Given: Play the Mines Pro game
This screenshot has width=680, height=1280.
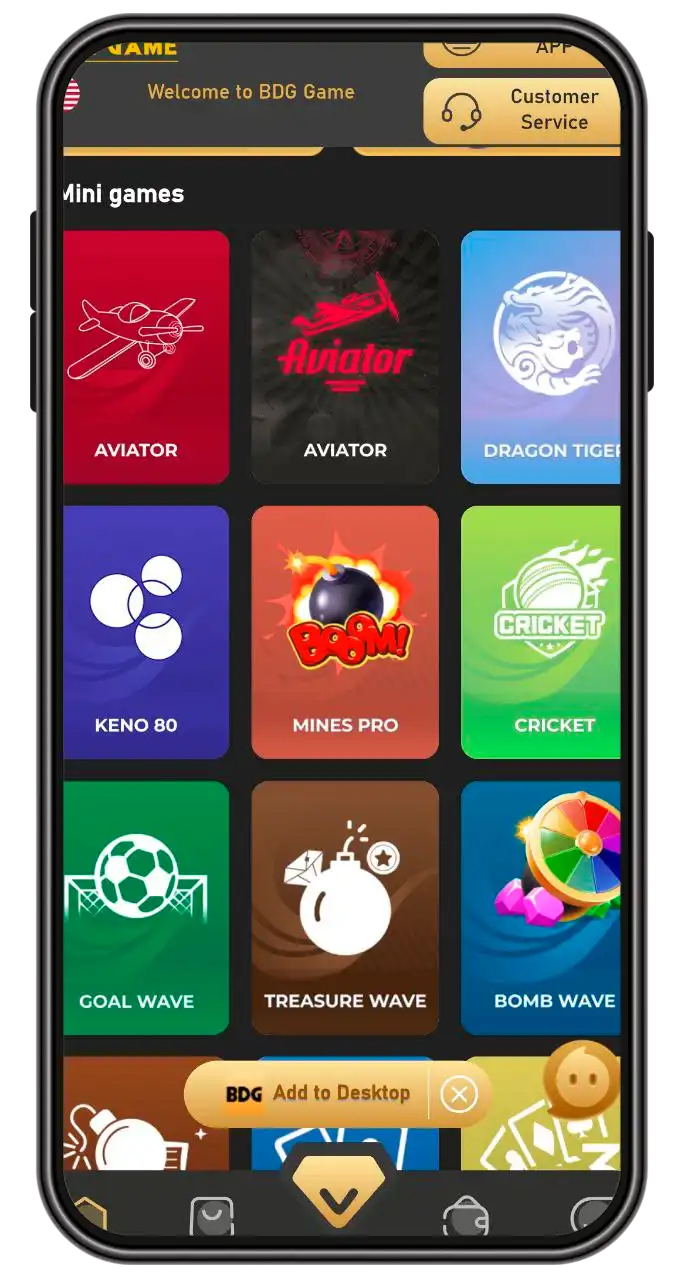Looking at the screenshot, I should click(345, 632).
